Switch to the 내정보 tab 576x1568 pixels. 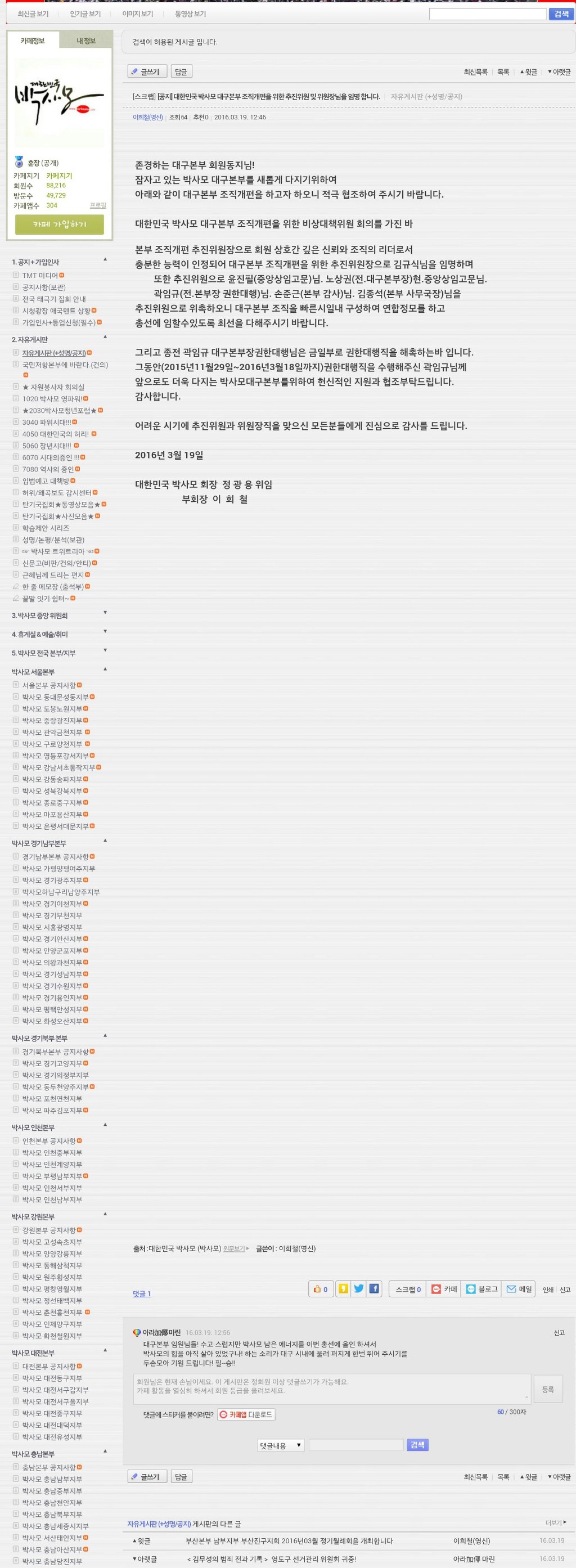point(86,41)
